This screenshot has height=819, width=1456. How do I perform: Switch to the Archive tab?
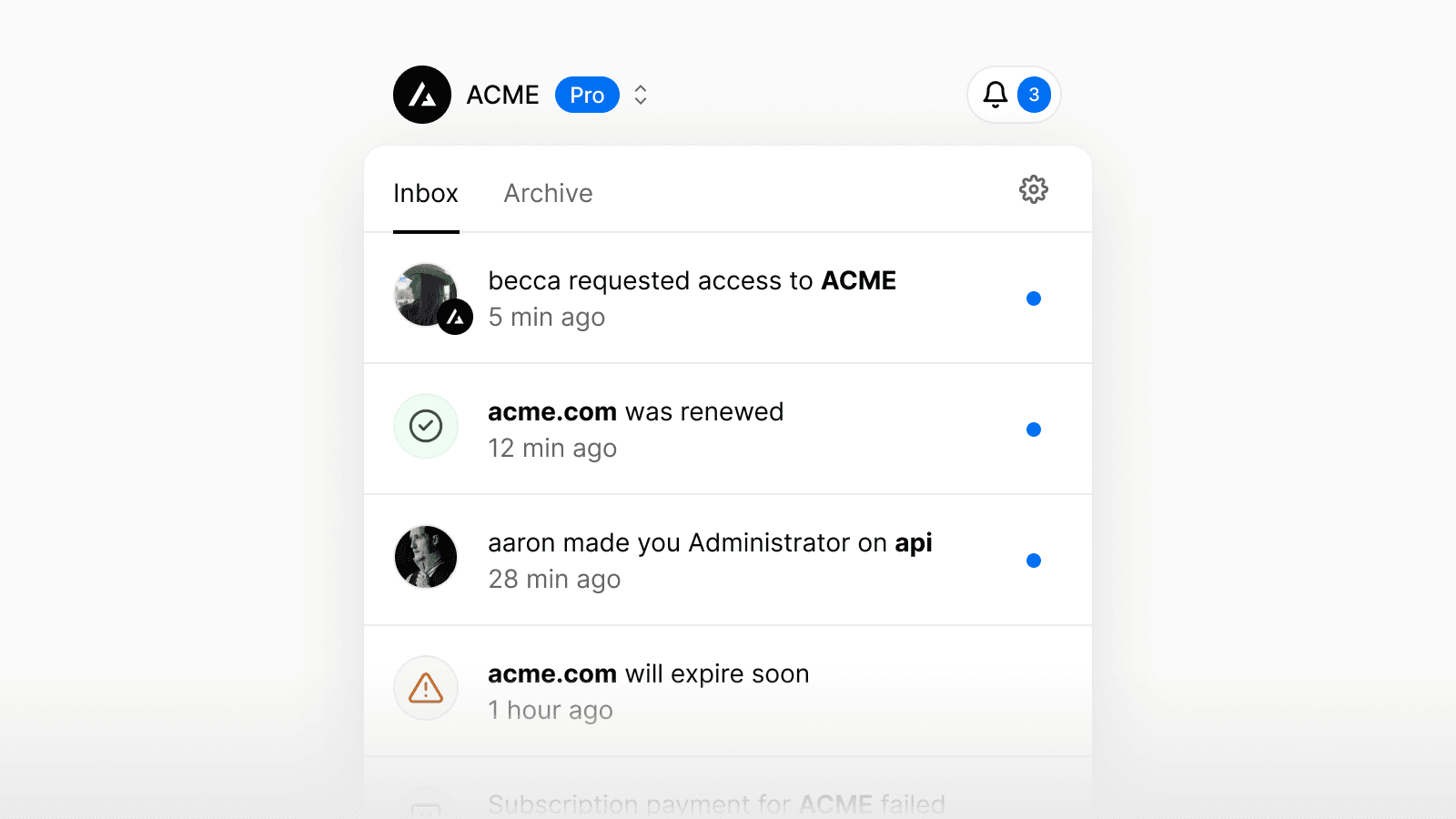pyautogui.click(x=548, y=193)
